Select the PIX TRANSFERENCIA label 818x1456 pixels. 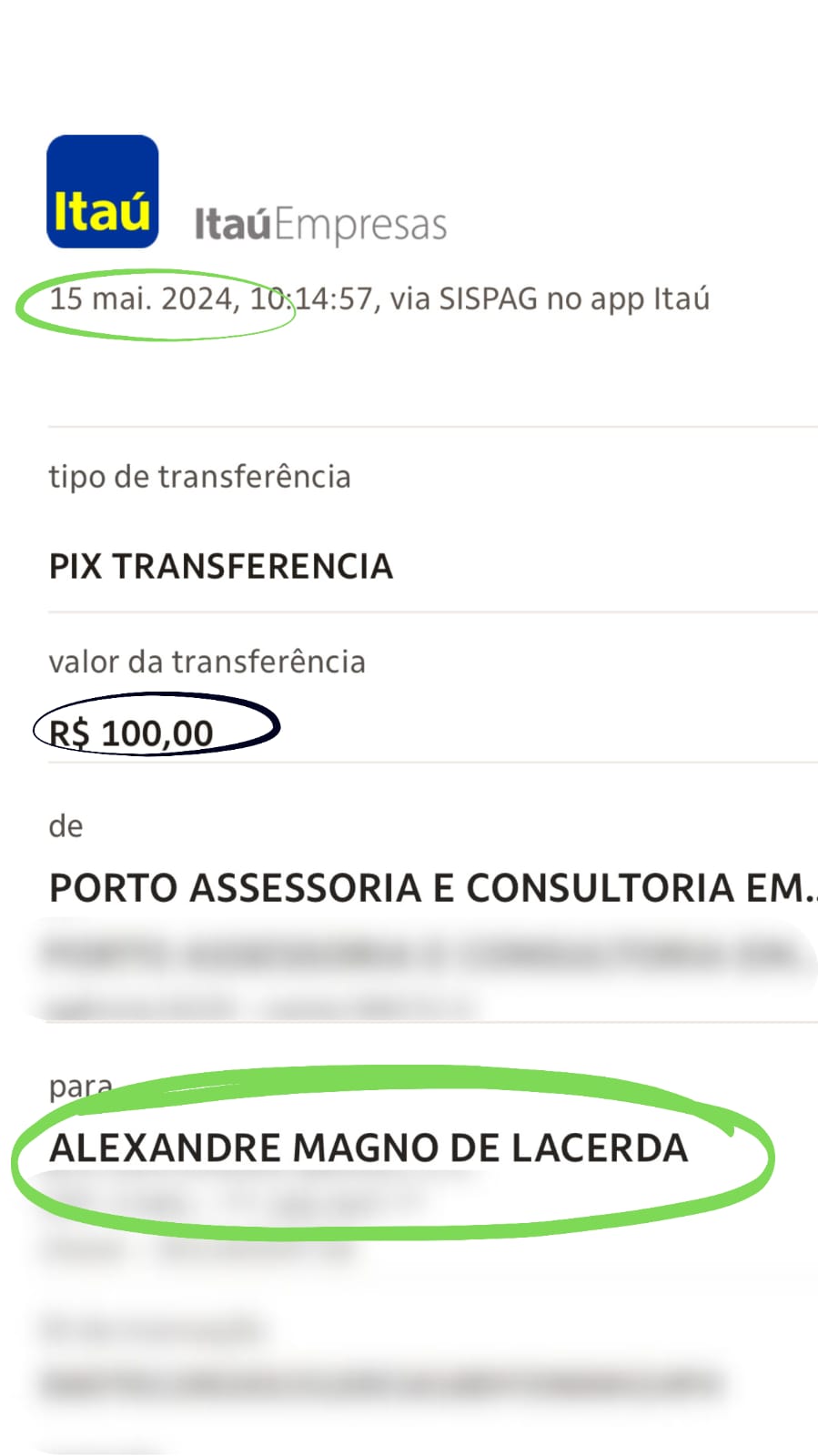tap(221, 566)
